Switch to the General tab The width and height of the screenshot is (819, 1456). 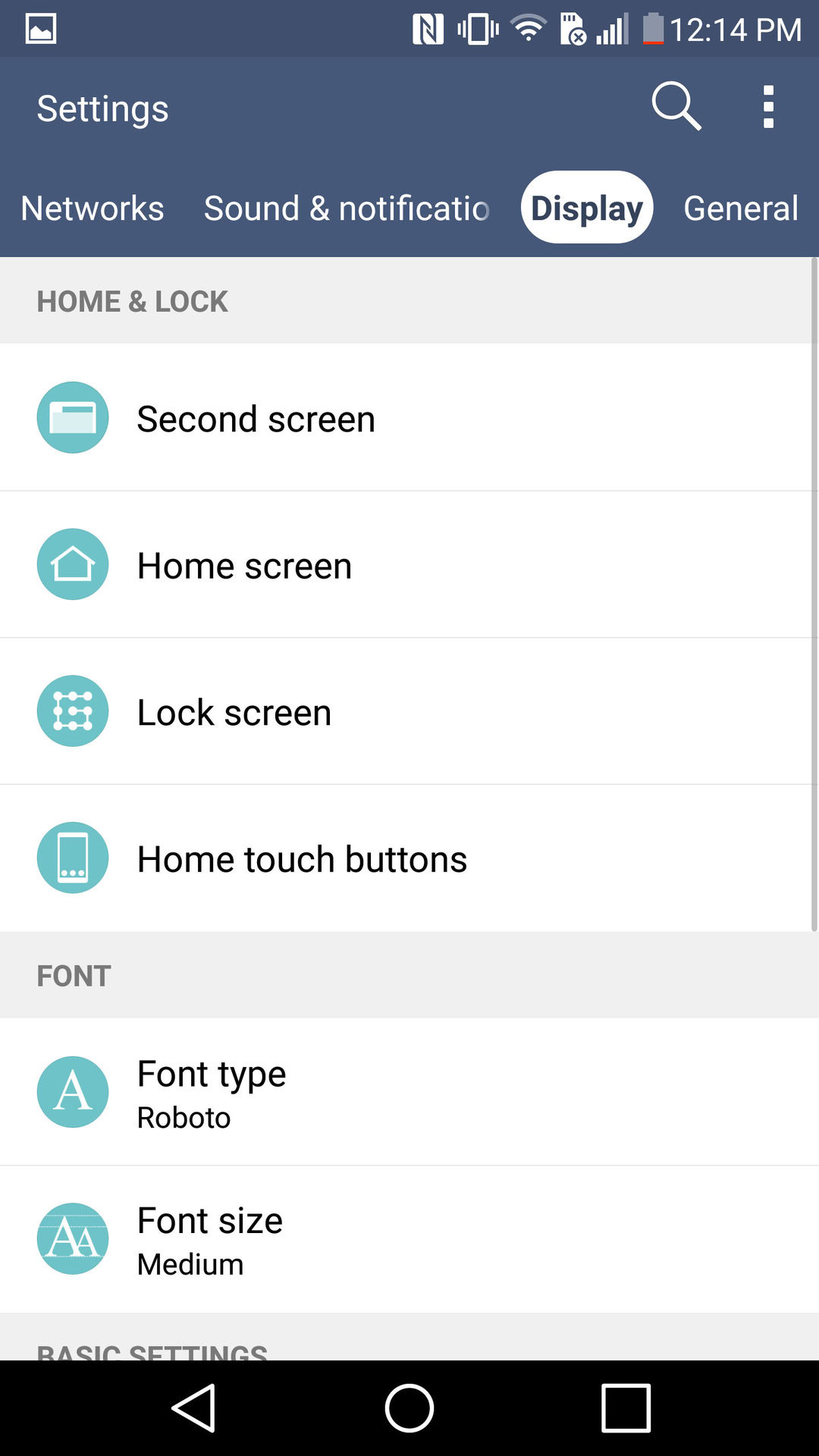(x=740, y=208)
